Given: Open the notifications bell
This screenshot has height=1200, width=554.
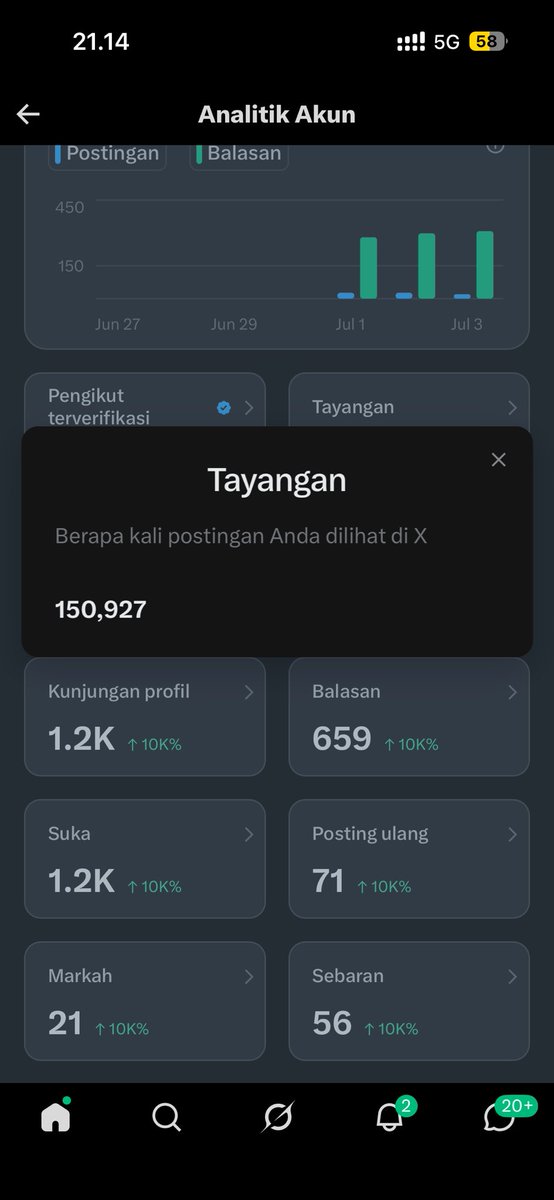Looking at the screenshot, I should [390, 1115].
